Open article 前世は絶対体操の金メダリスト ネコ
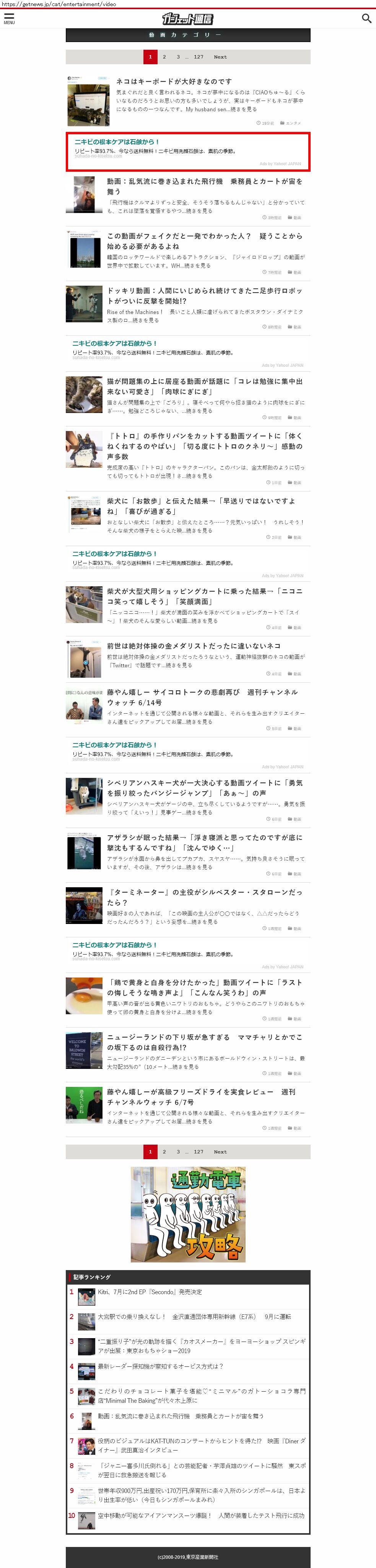Image resolution: width=376 pixels, height=1568 pixels. [x=194, y=646]
